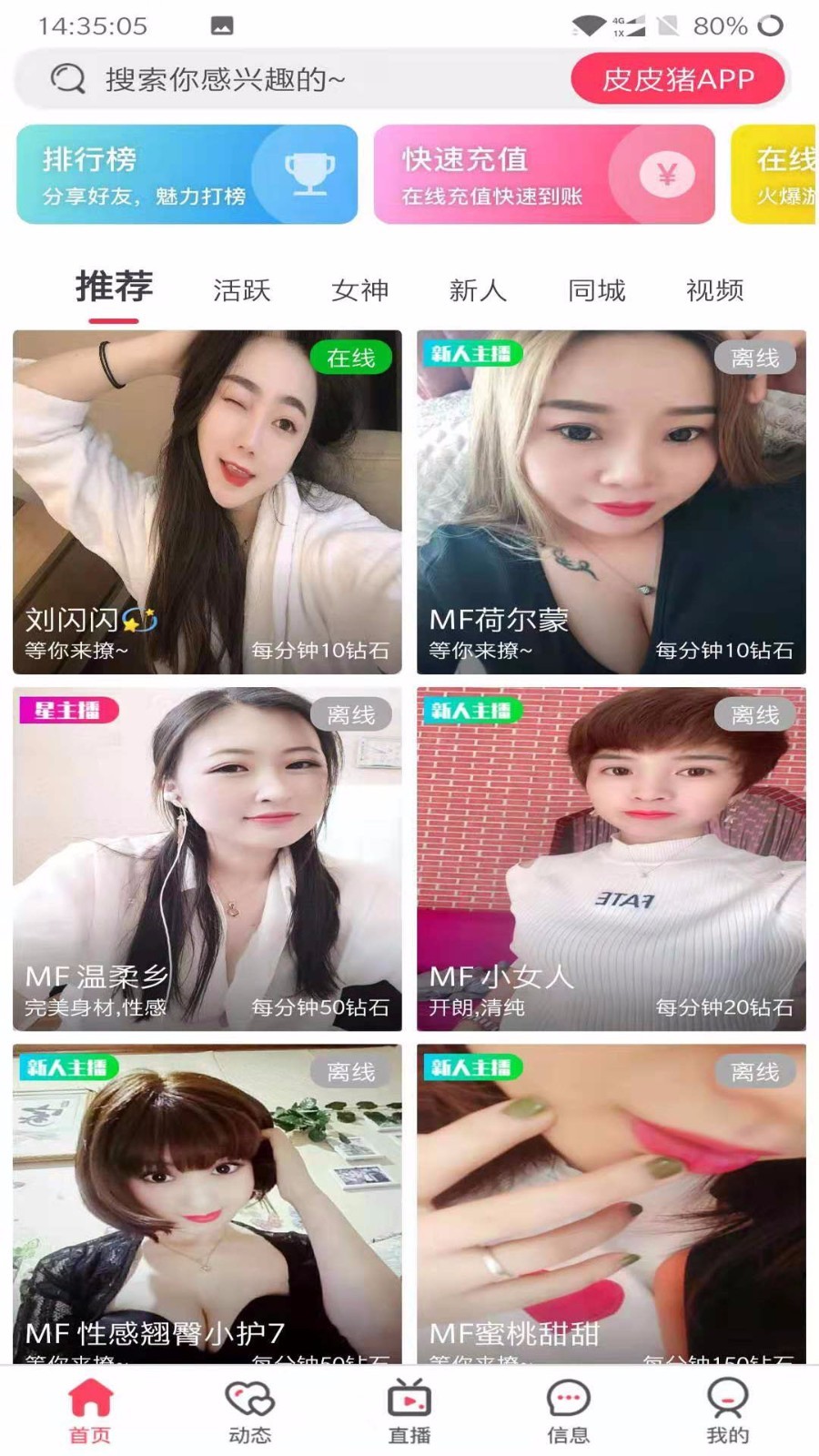The height and width of the screenshot is (1456, 819).
Task: Open the 视频 tab
Action: (714, 290)
